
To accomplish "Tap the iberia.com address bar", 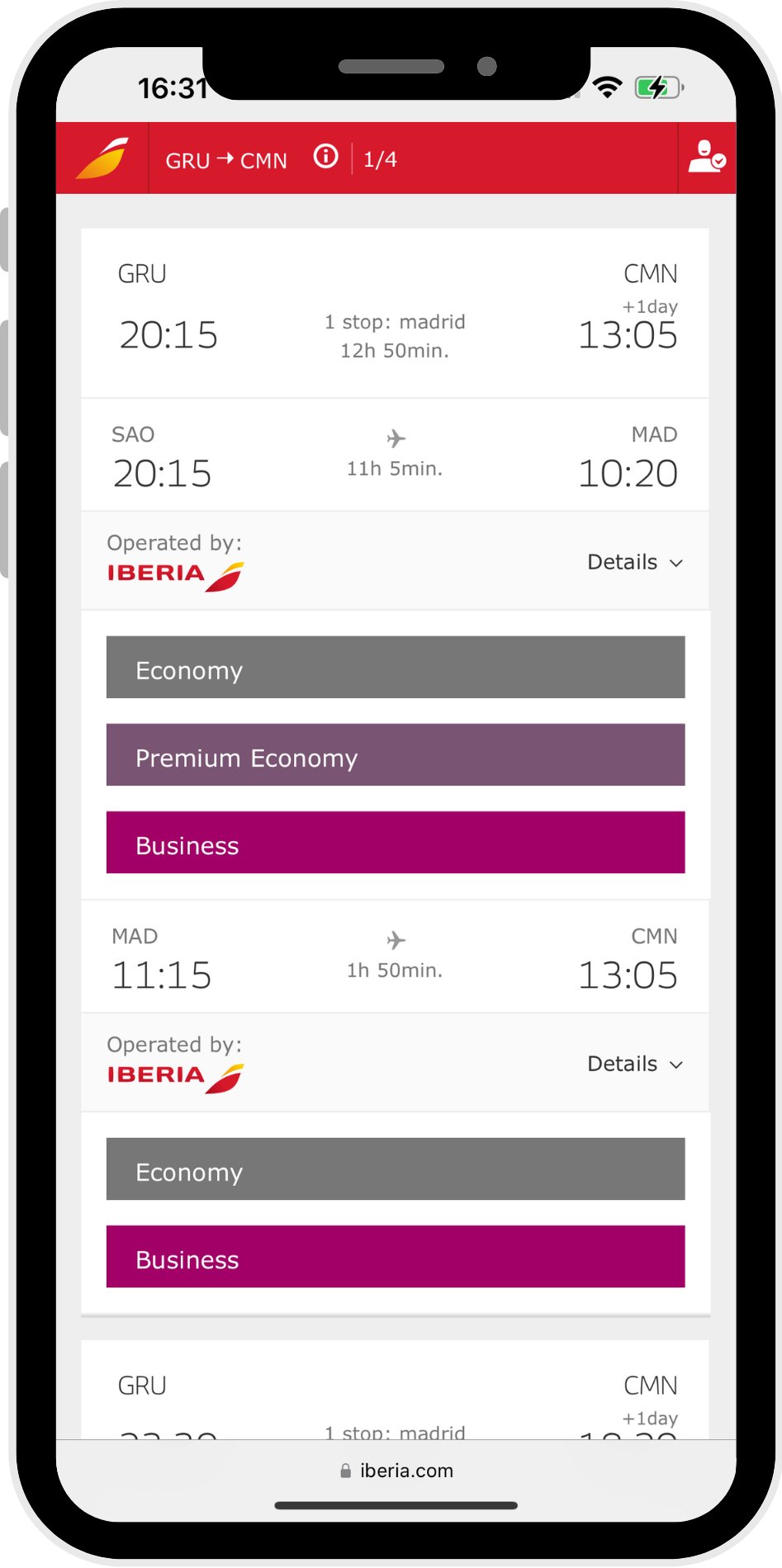I will pyautogui.click(x=396, y=1471).
